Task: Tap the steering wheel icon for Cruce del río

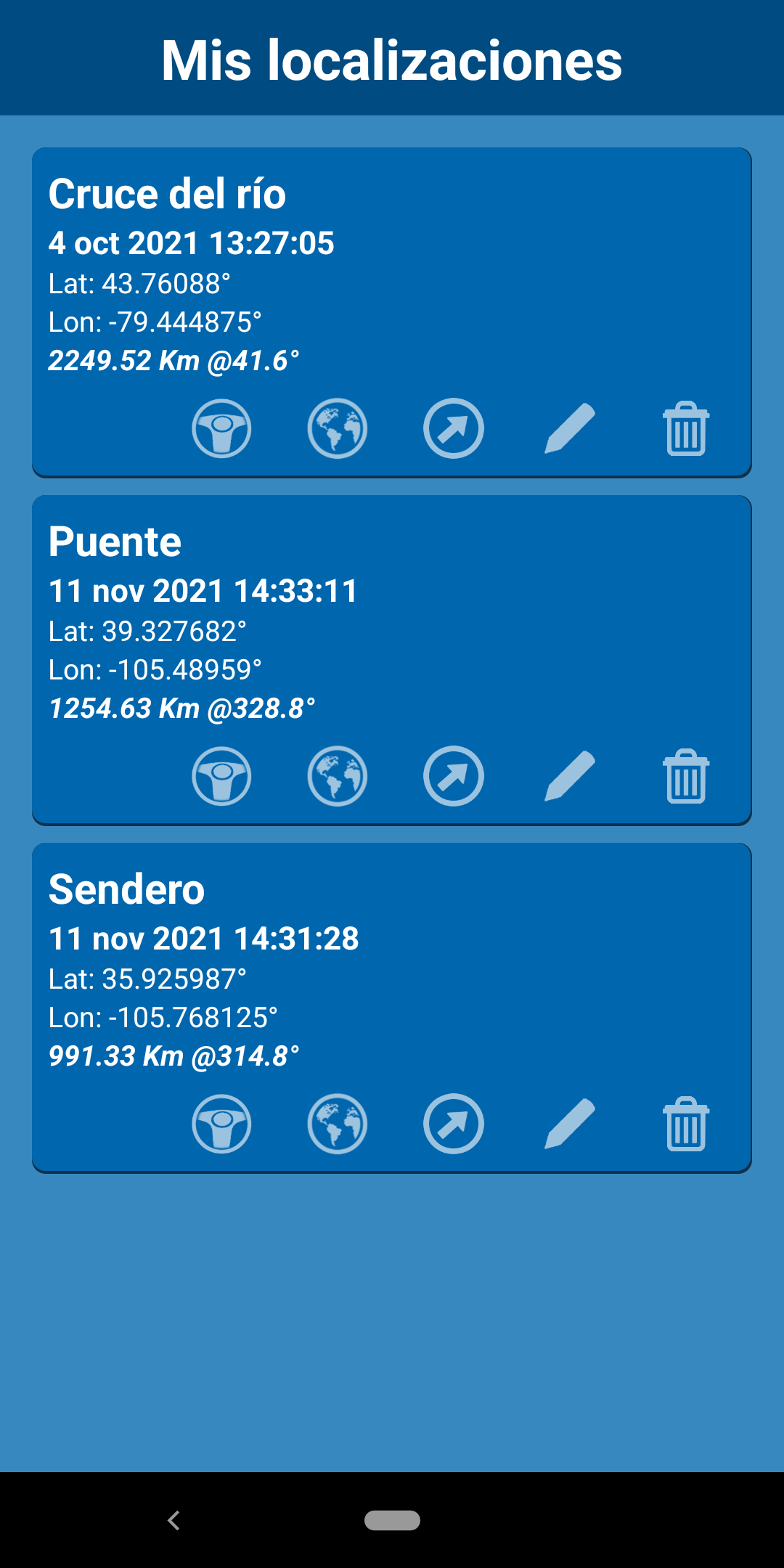Action: point(221,428)
